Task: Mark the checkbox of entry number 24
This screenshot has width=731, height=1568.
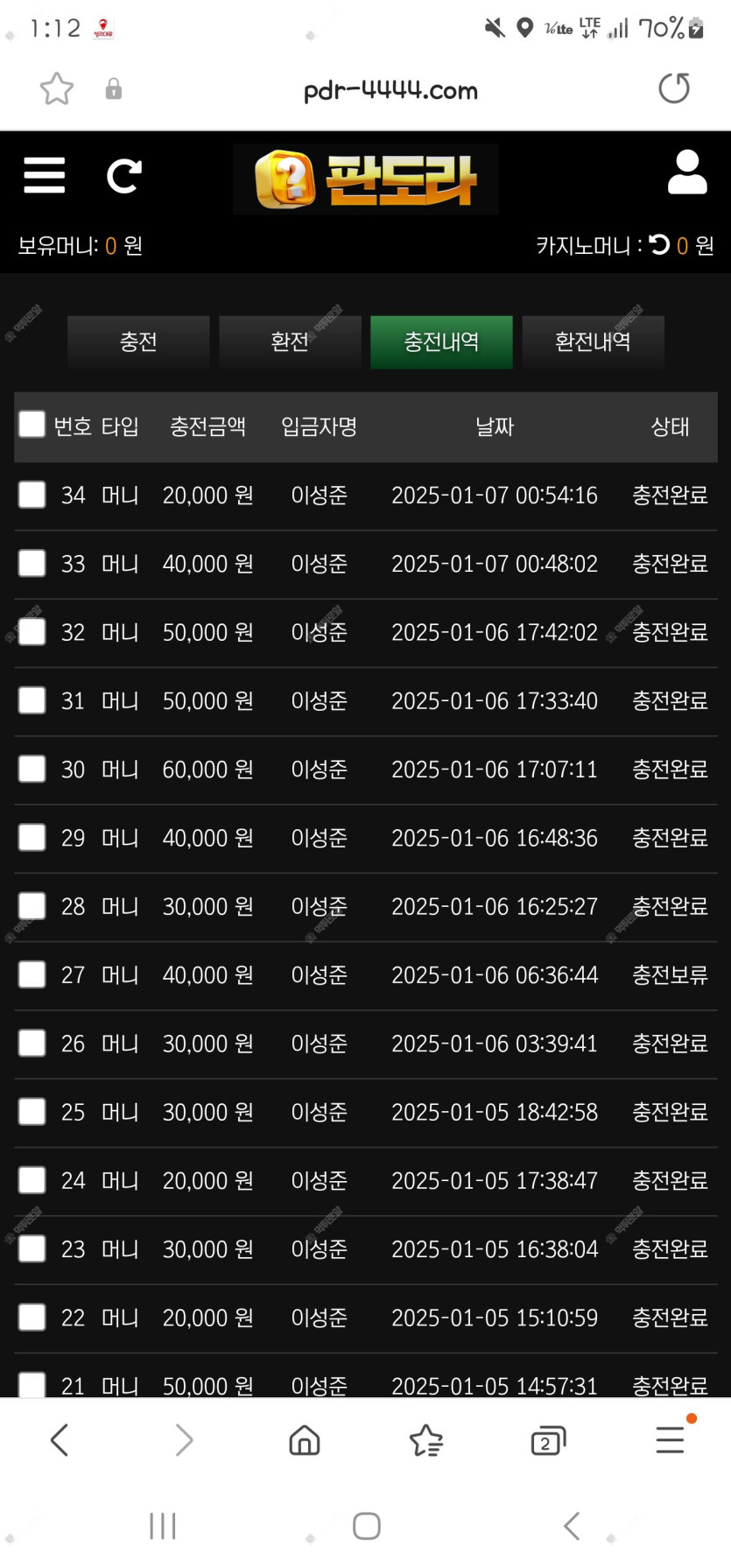Action: pos(32,1180)
